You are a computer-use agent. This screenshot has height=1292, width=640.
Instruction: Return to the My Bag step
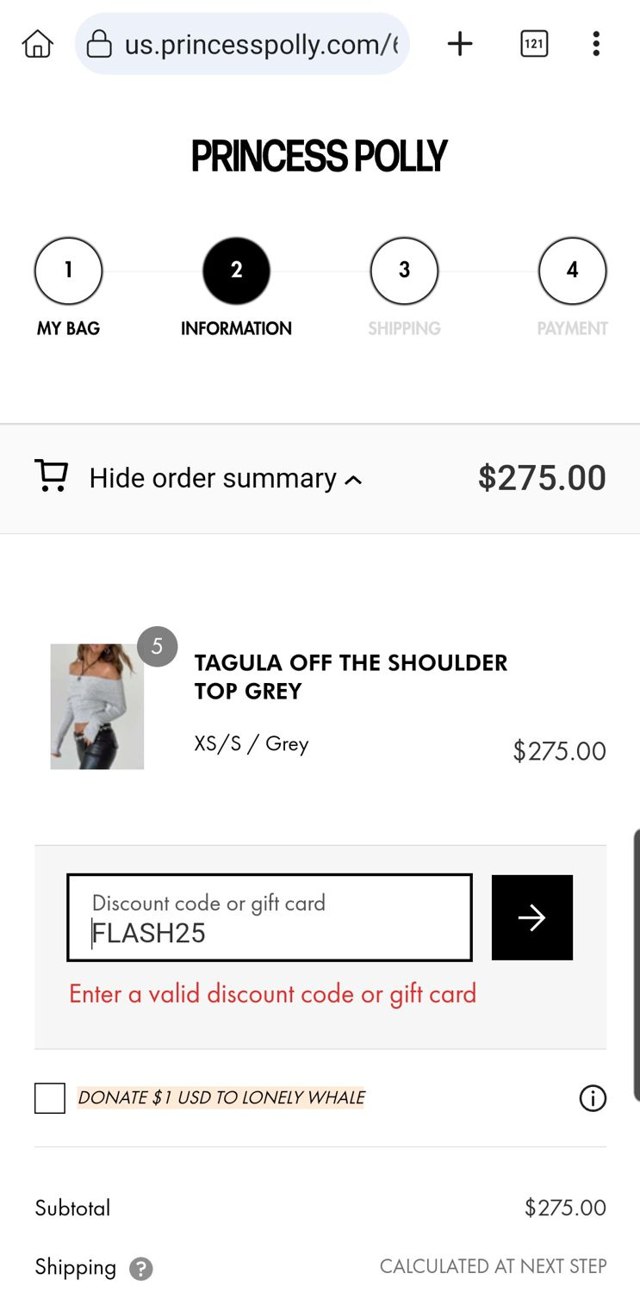click(68, 272)
